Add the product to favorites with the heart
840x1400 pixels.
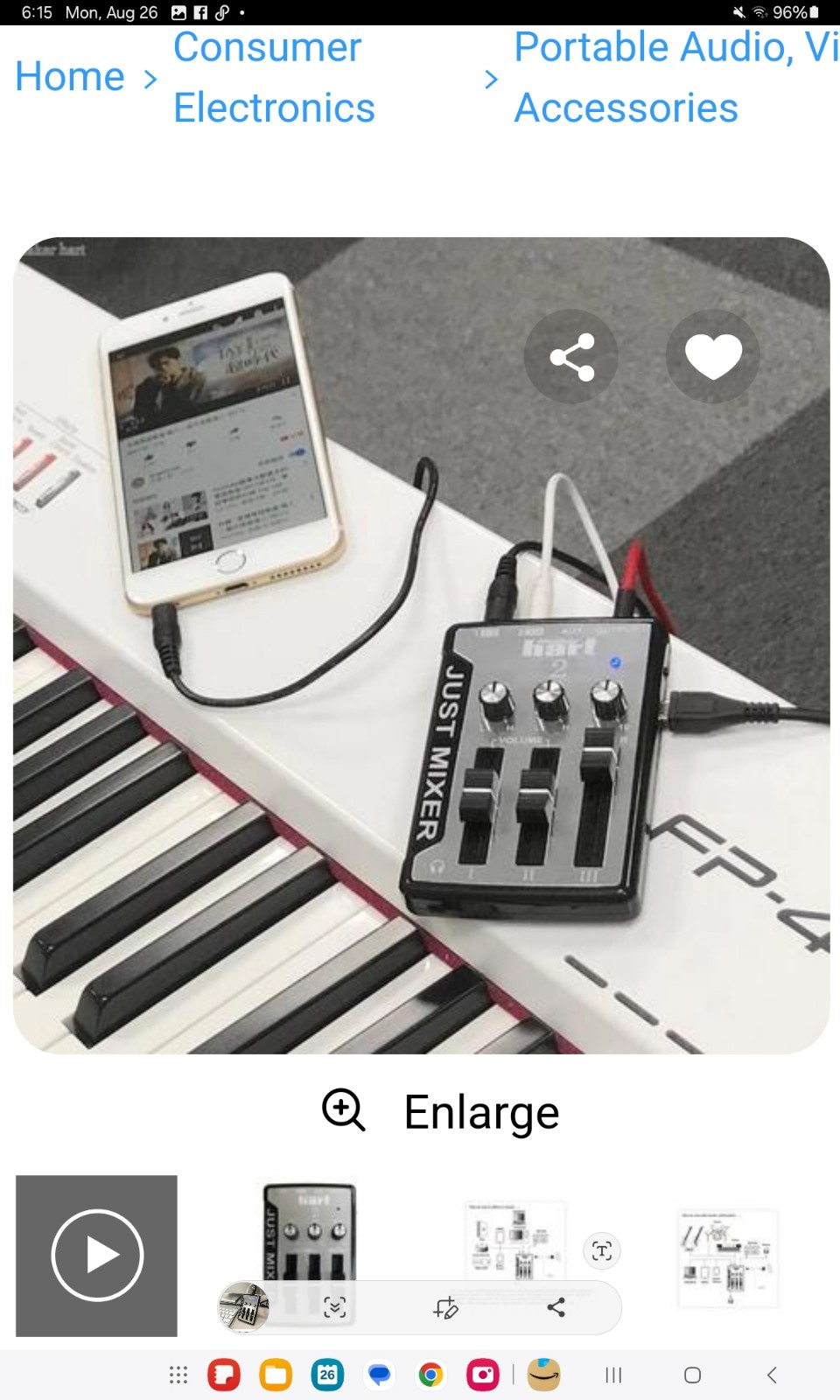(x=713, y=356)
